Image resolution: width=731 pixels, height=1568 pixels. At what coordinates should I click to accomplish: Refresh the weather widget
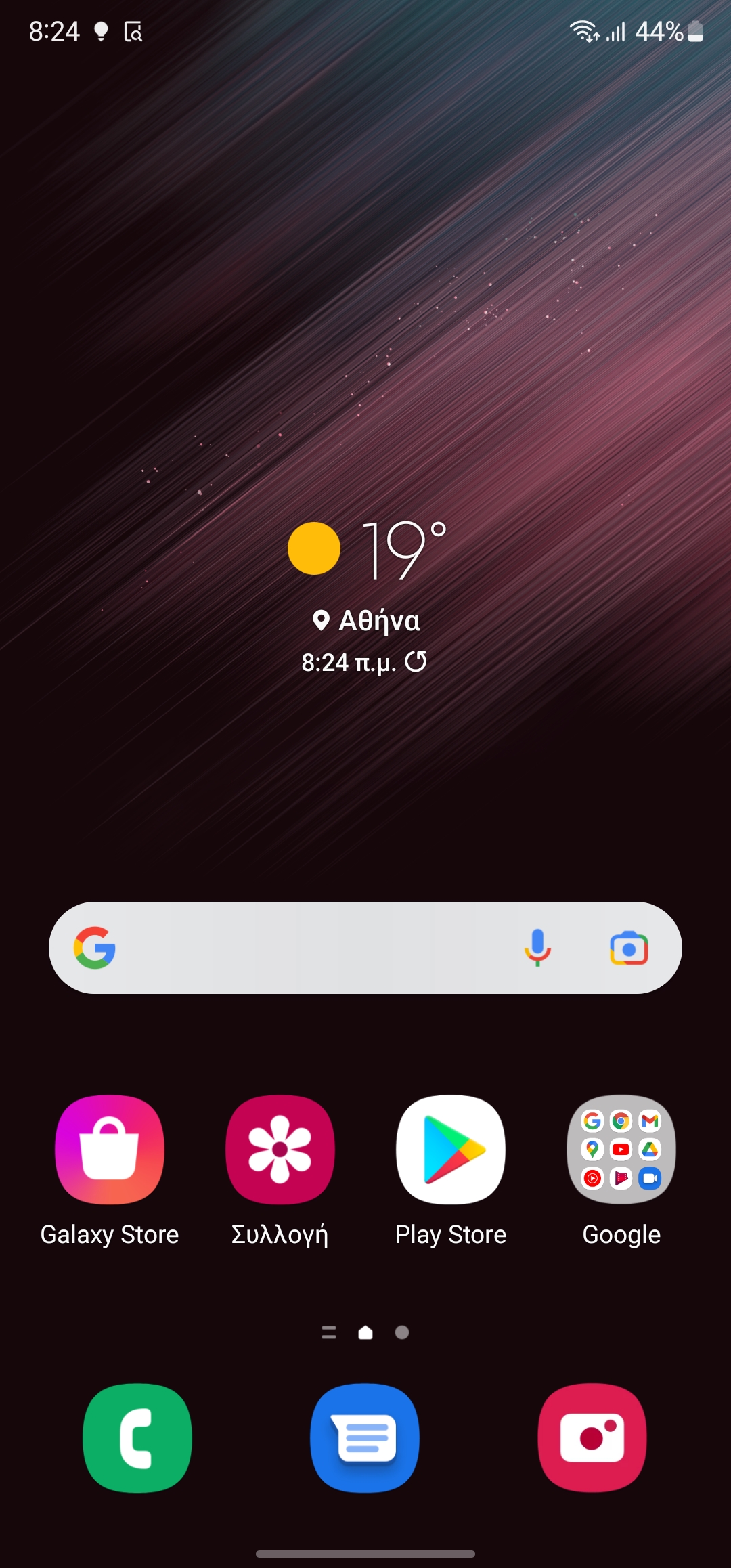(x=416, y=661)
